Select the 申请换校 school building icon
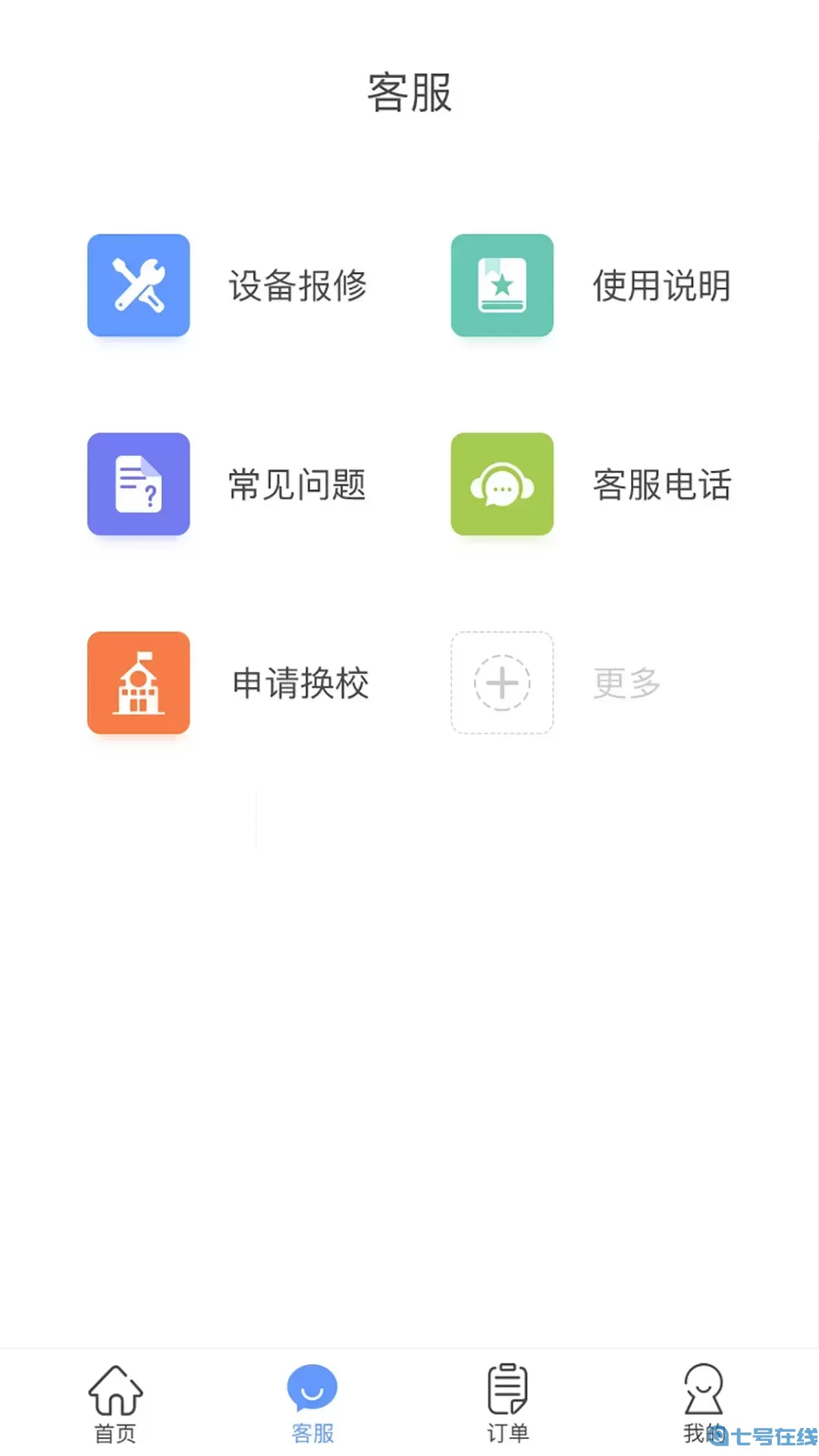 coord(139,682)
